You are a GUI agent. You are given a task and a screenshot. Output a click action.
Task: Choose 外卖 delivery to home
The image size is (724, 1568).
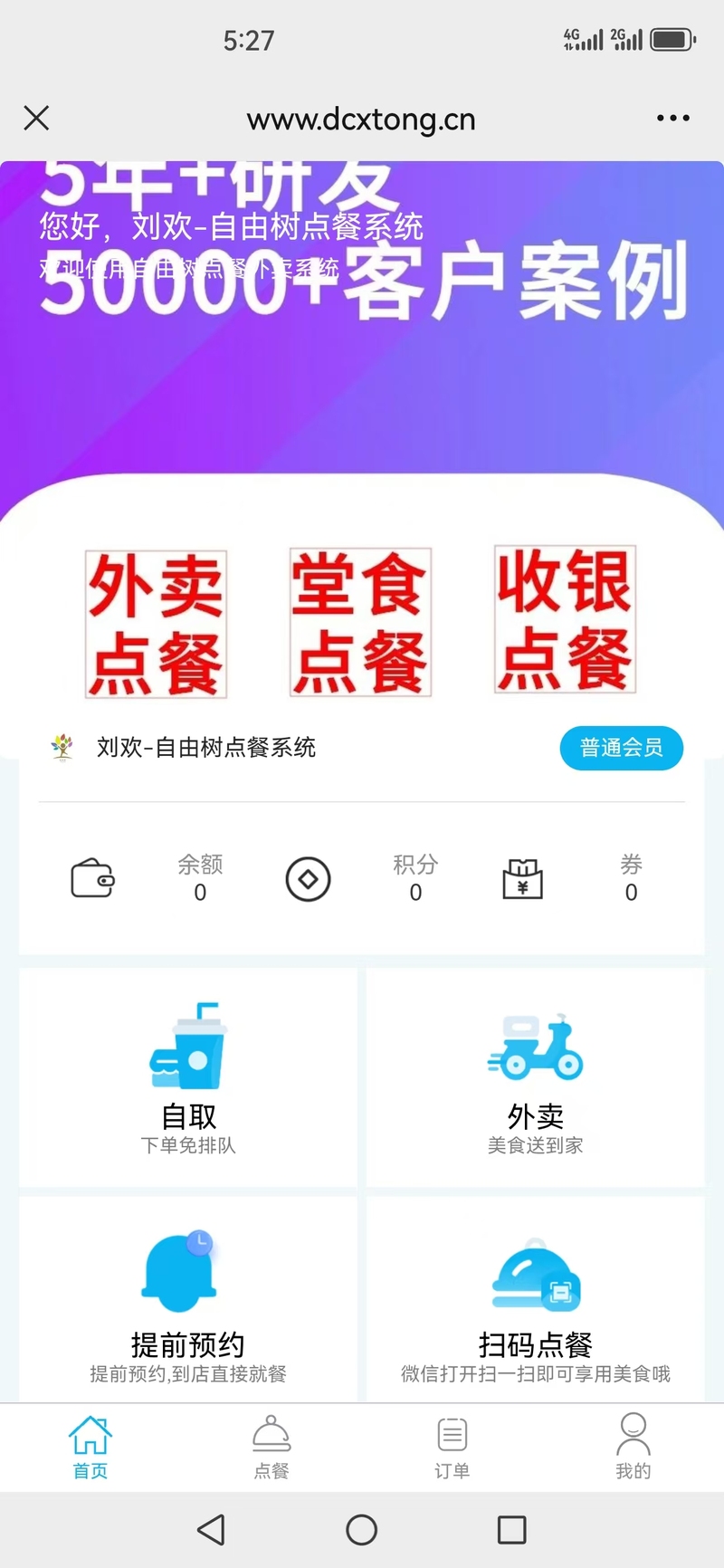click(536, 1077)
